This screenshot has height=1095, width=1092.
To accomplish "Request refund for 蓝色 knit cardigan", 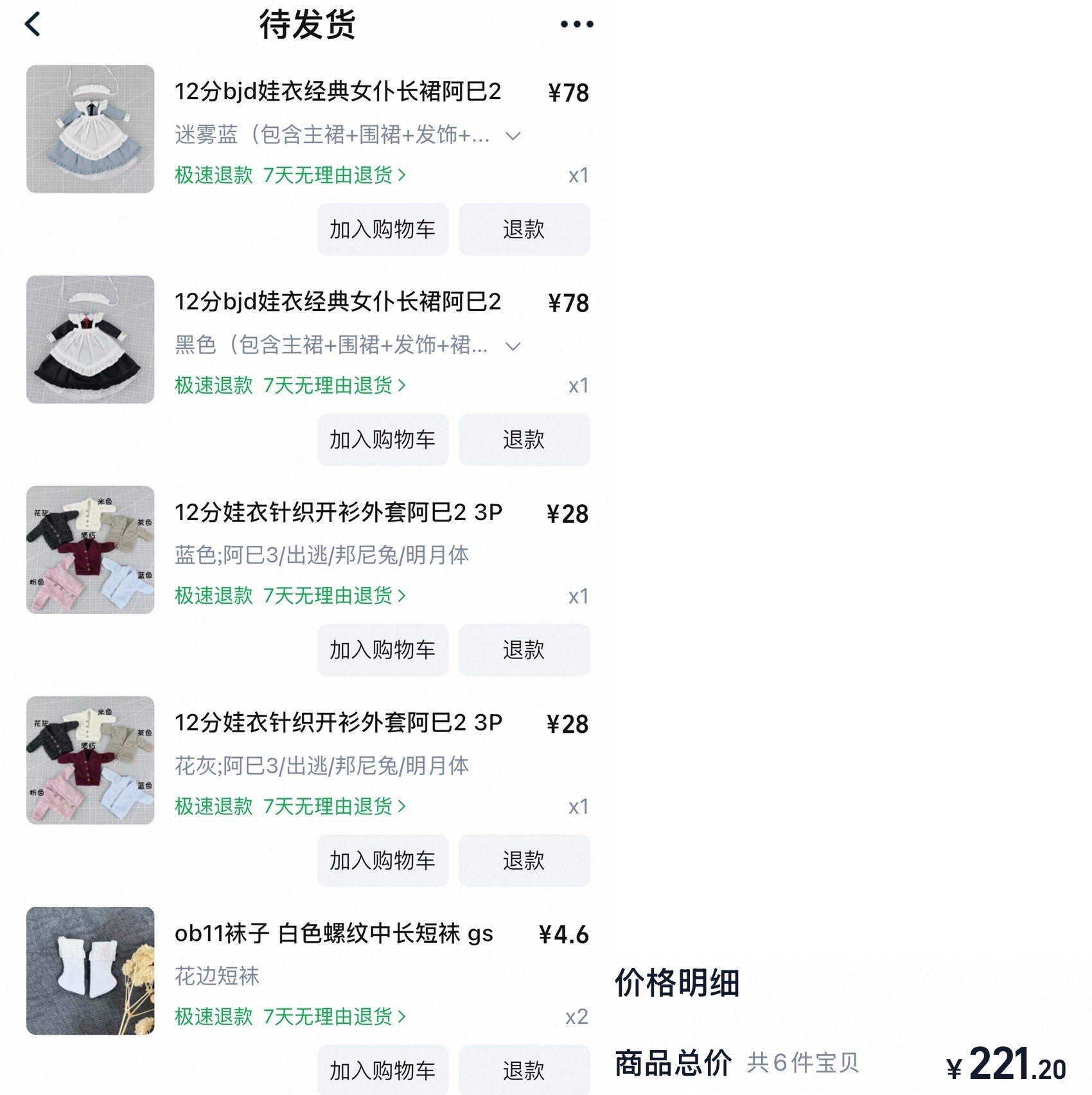I will tap(524, 650).
